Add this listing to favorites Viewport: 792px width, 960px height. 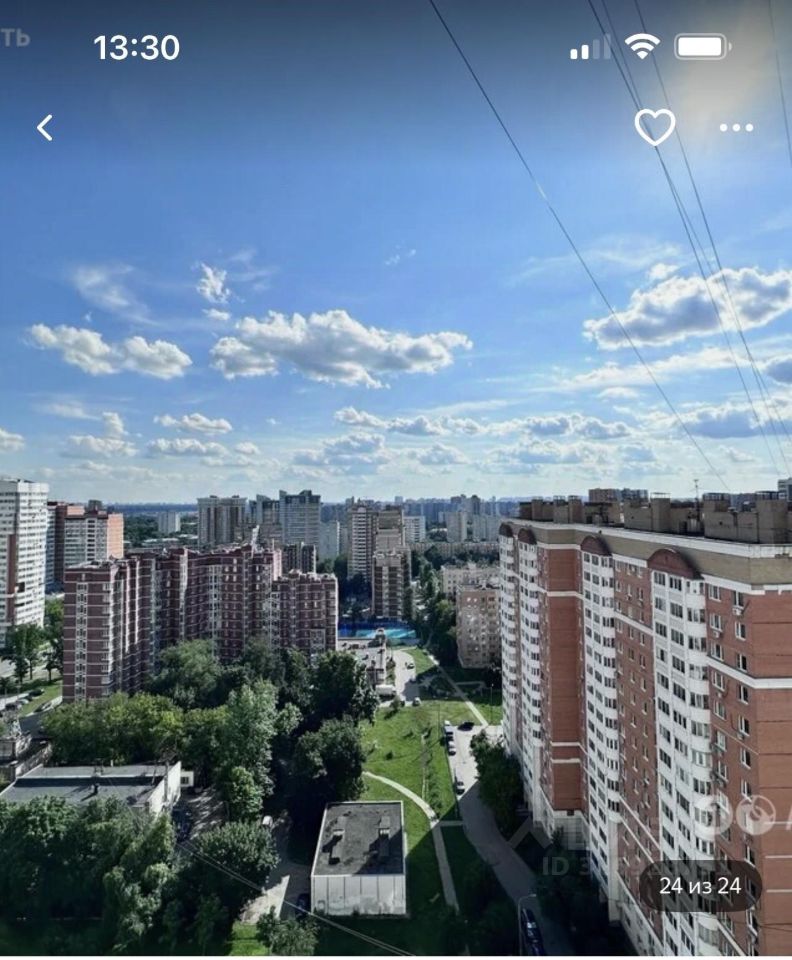click(x=654, y=127)
